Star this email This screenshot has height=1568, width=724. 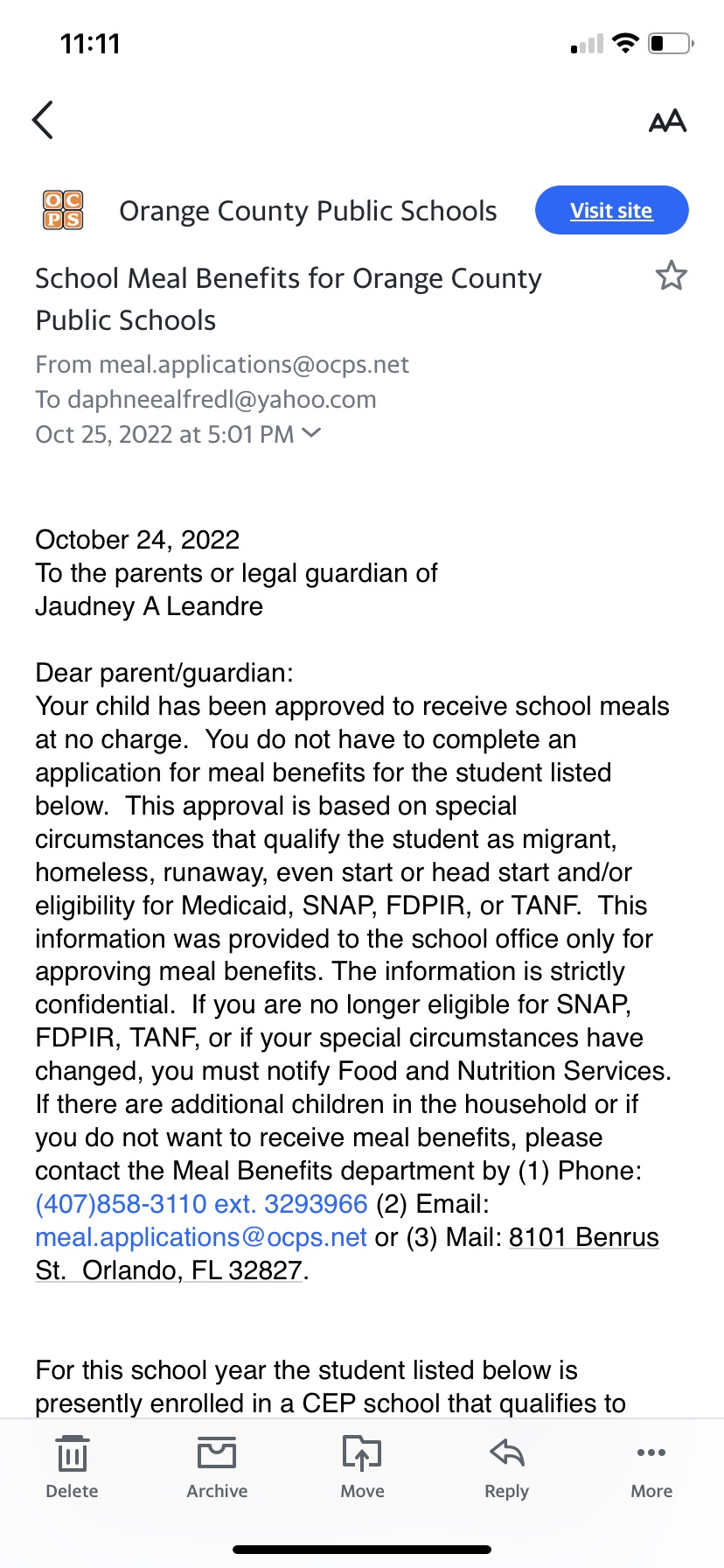[671, 276]
